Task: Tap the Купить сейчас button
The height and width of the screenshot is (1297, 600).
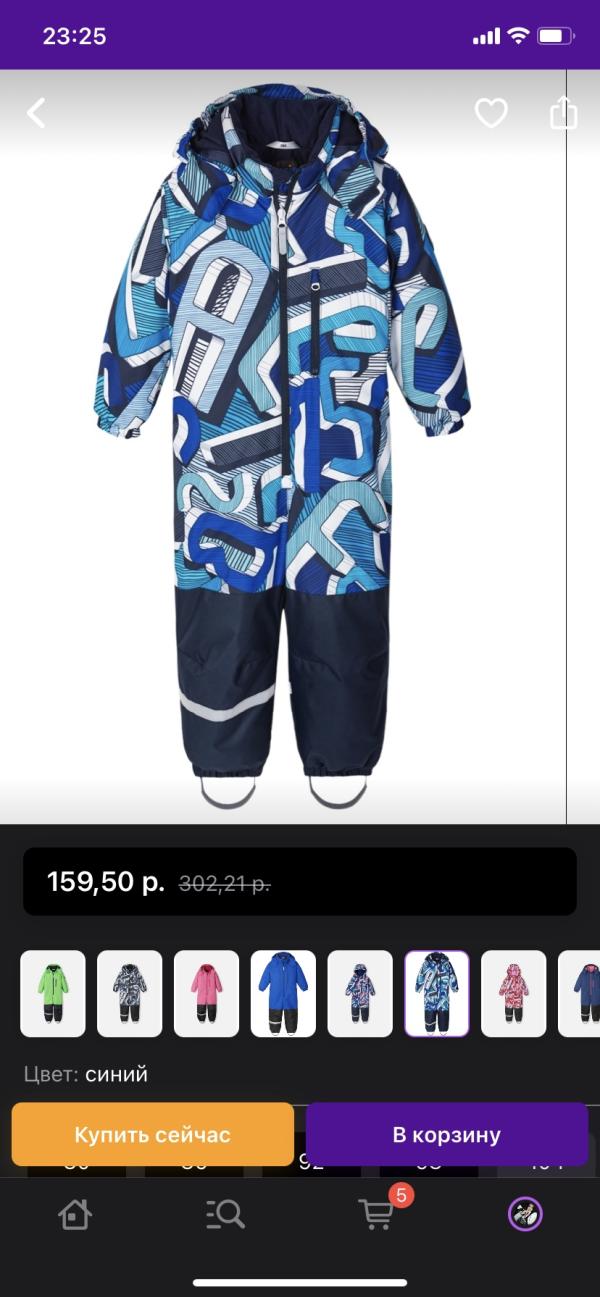Action: (152, 1135)
